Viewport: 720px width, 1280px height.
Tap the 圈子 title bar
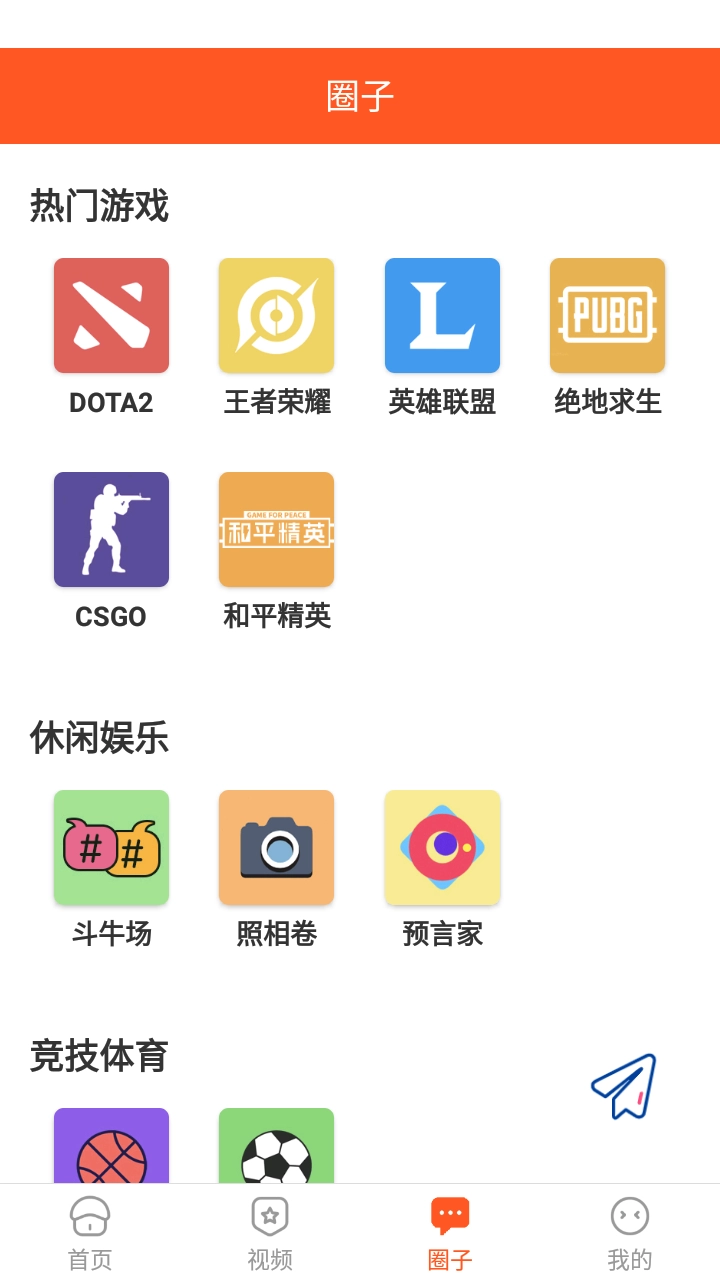360,94
